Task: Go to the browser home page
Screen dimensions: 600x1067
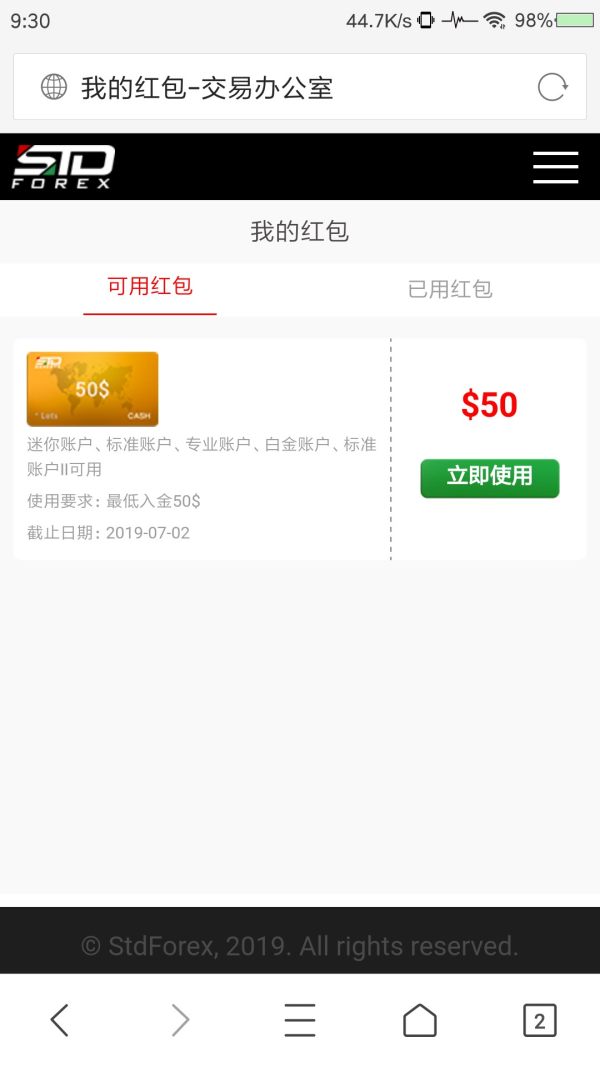Action: (x=420, y=1020)
